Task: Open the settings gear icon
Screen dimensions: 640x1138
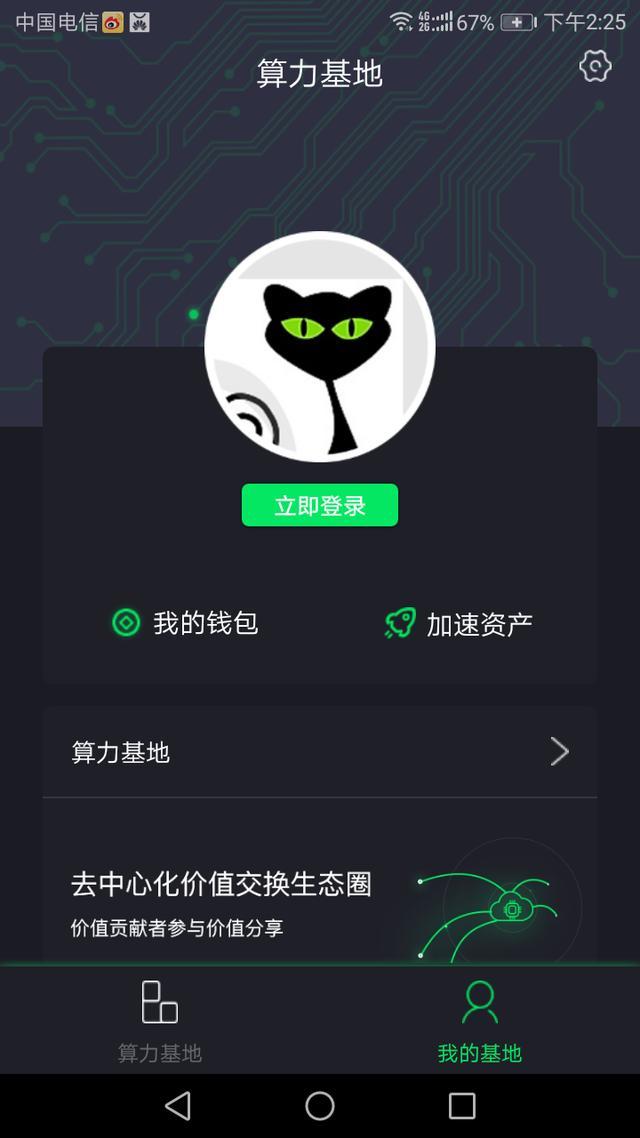Action: point(595,67)
